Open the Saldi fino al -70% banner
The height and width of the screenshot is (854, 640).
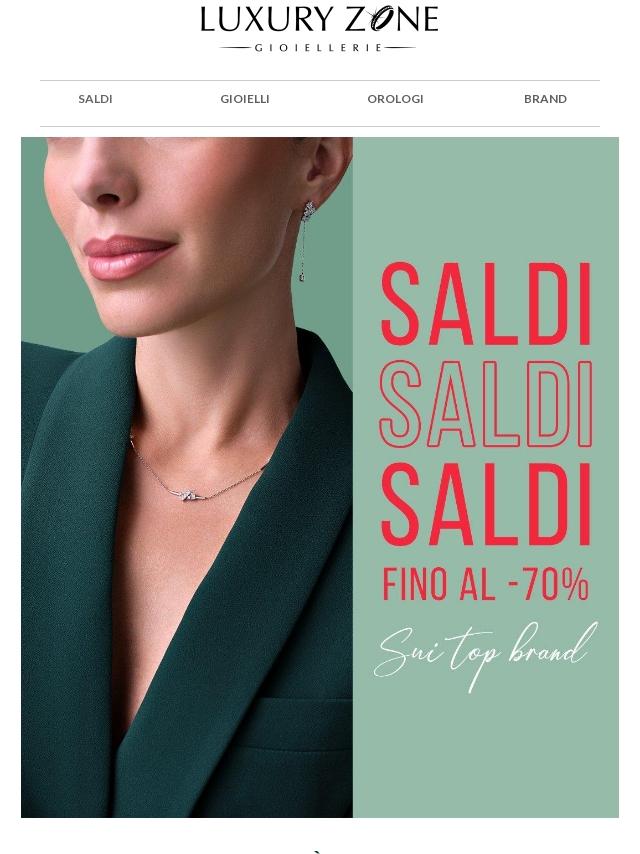[320, 477]
